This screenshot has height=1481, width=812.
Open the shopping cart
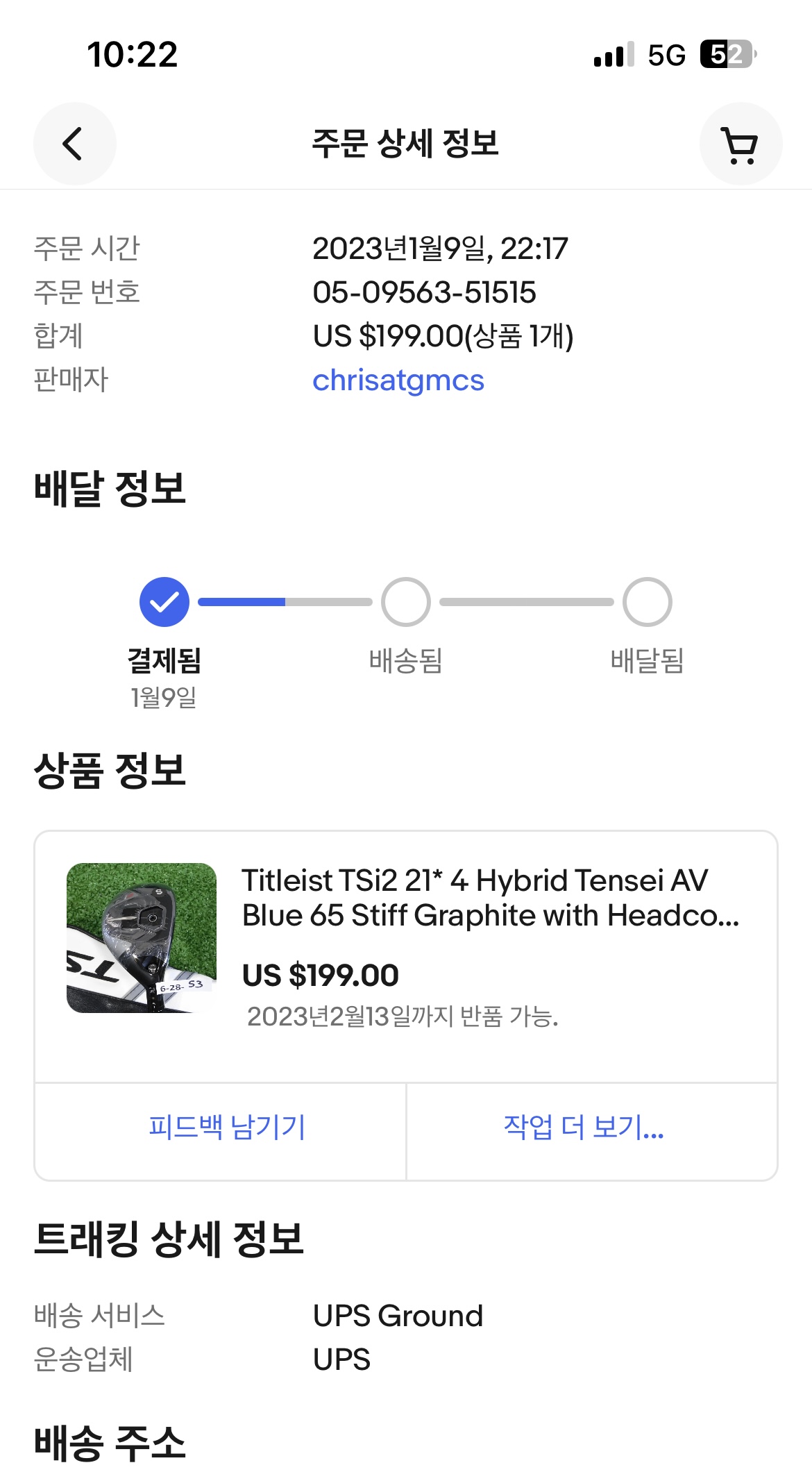[x=741, y=144]
